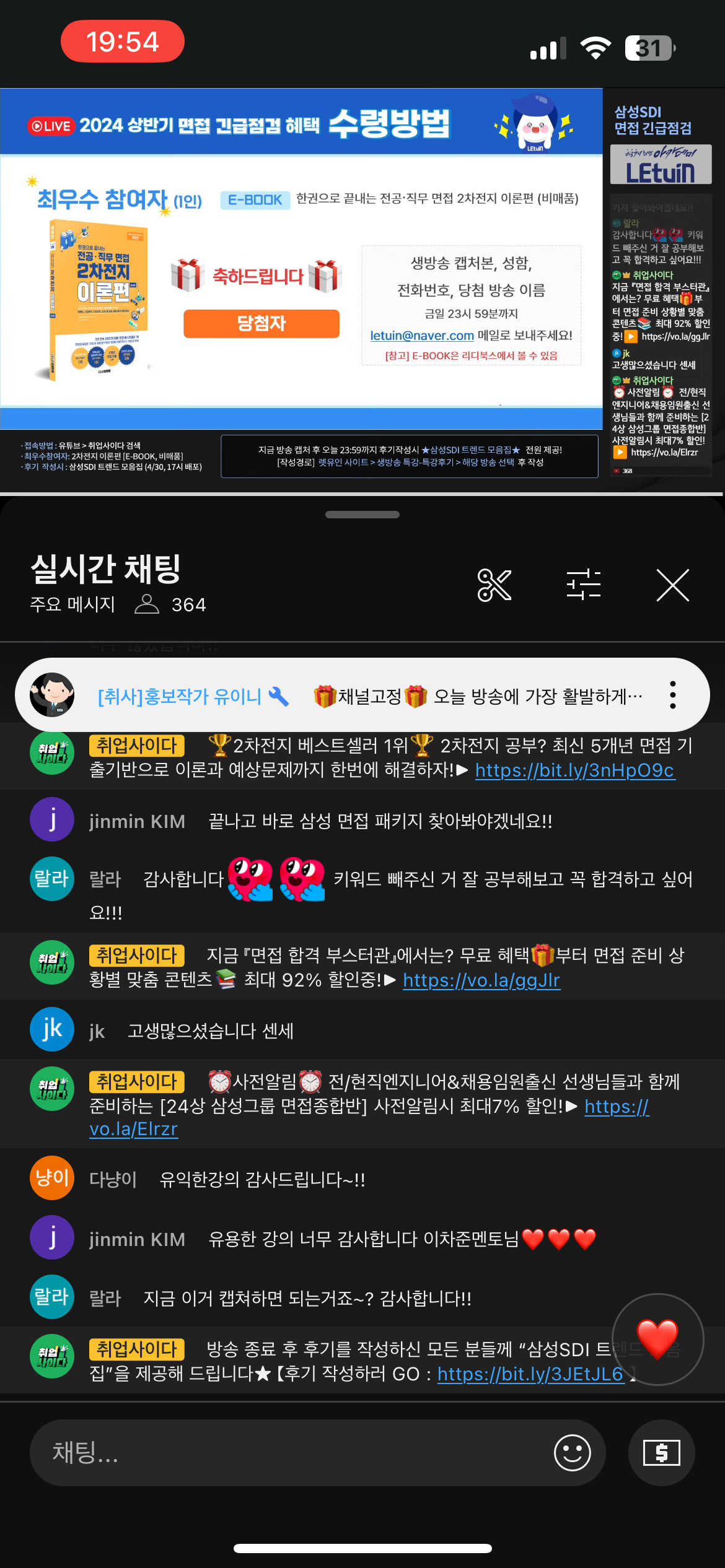This screenshot has width=725, height=1568.
Task: Open the bit.ly/3JEtJL6 review link
Action: point(530,1374)
